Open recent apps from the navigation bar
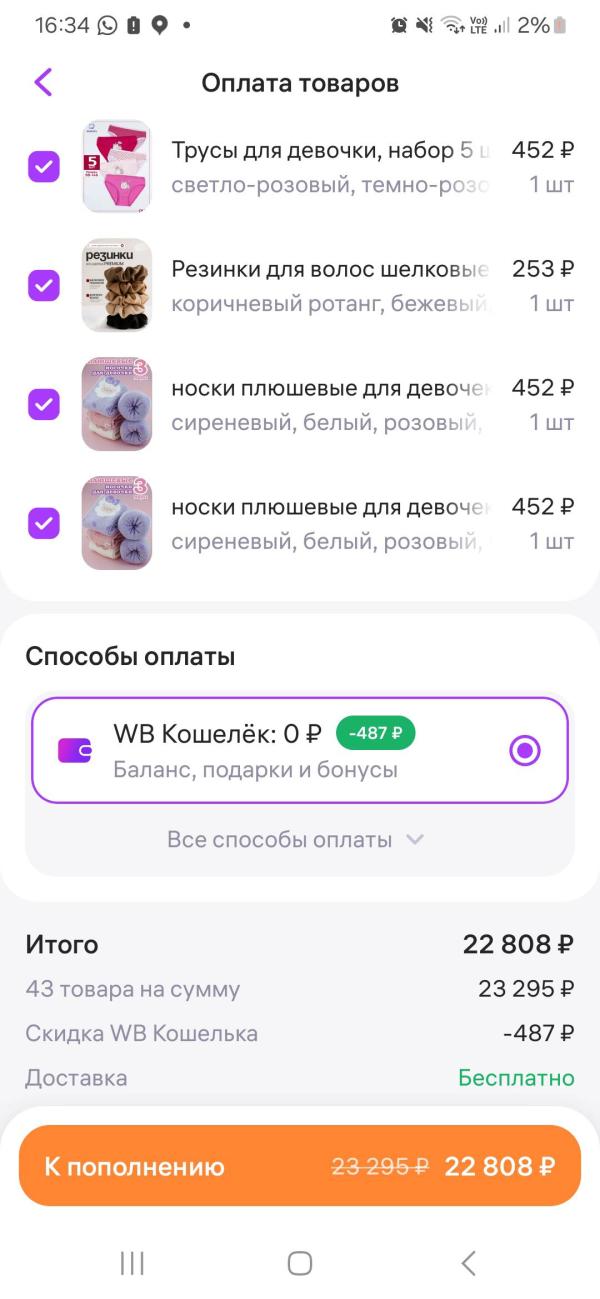This screenshot has height=1299, width=600. coord(132,1263)
